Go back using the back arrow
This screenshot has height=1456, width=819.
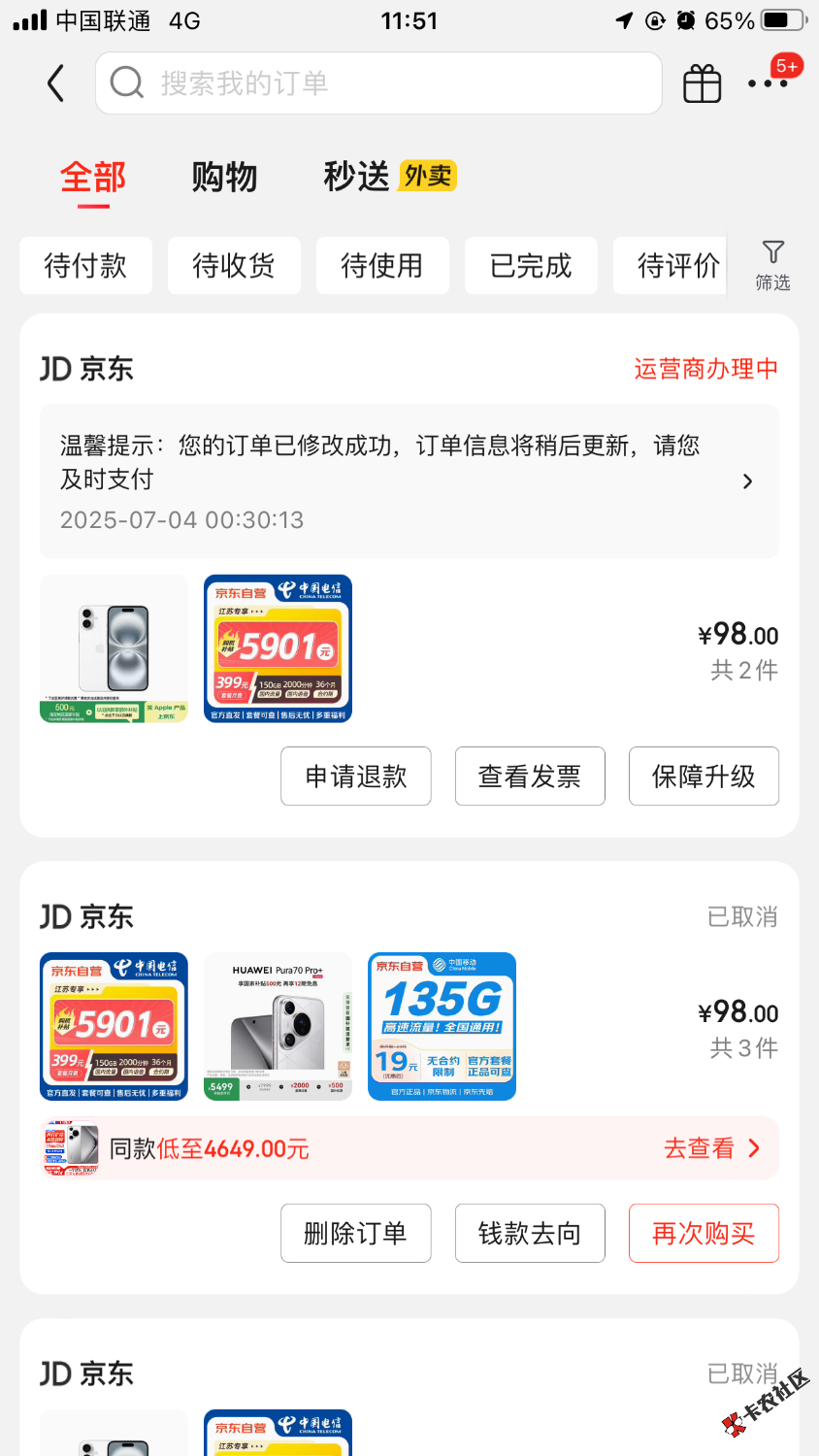(x=56, y=83)
